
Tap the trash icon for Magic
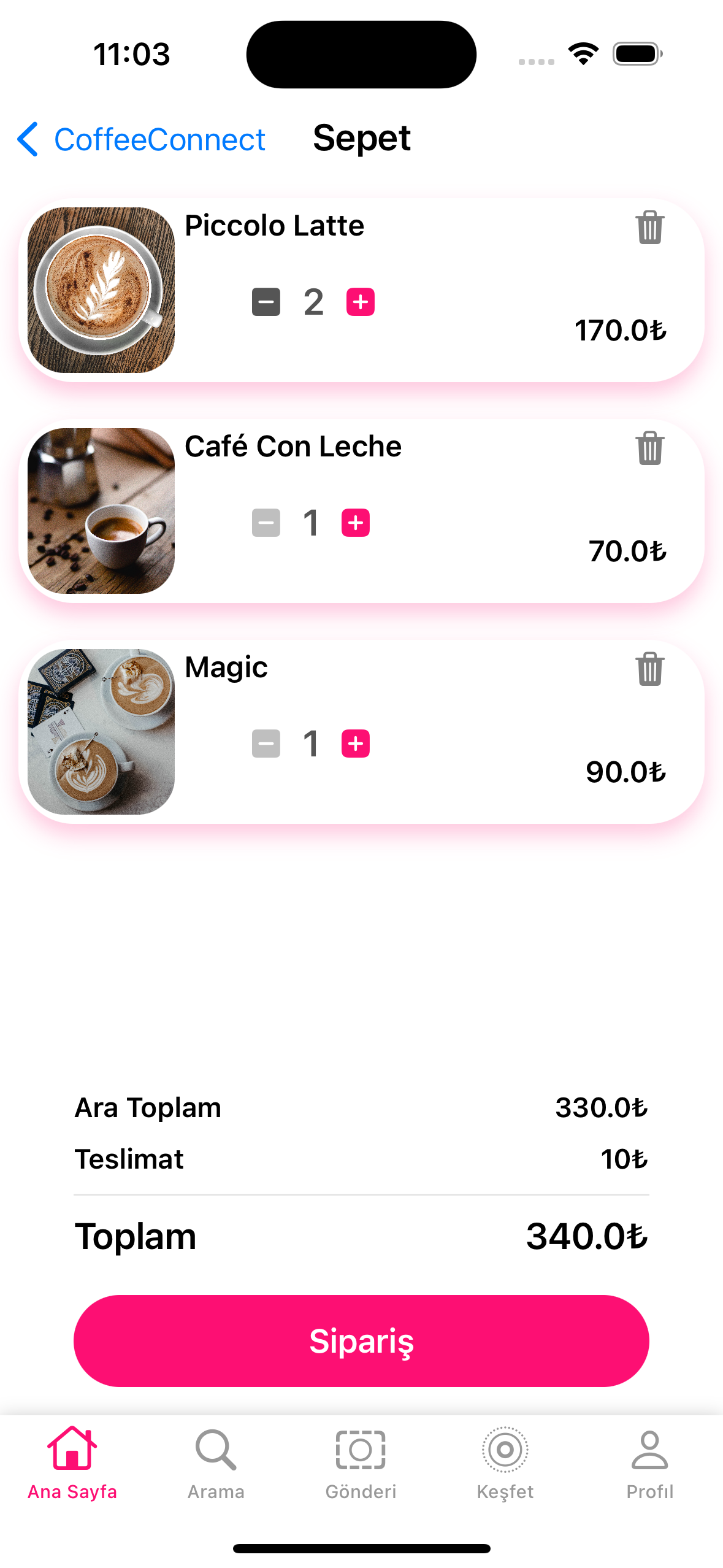649,669
